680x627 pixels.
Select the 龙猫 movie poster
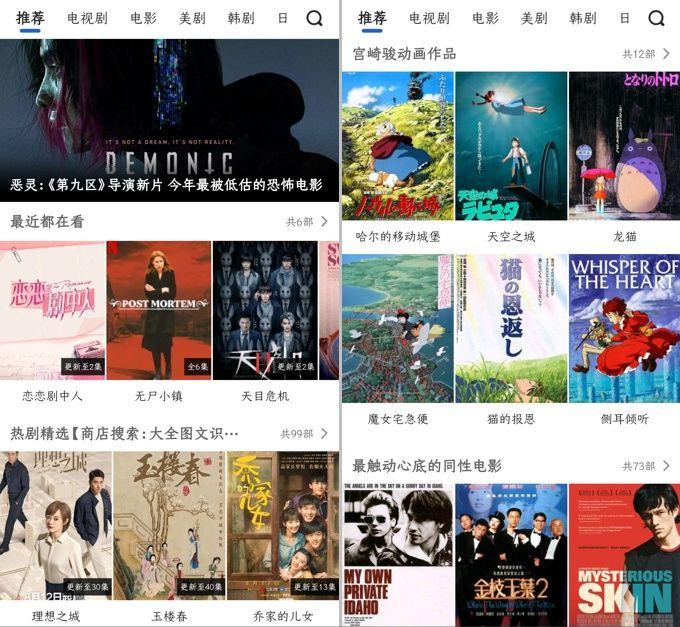click(x=624, y=146)
